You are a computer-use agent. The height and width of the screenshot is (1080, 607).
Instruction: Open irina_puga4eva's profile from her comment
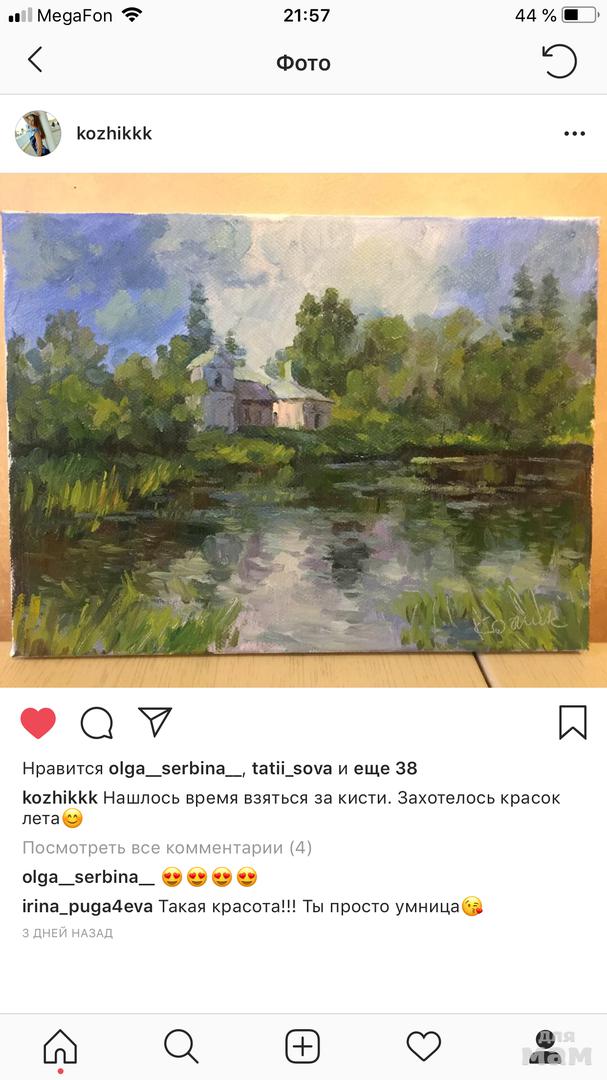(87, 907)
